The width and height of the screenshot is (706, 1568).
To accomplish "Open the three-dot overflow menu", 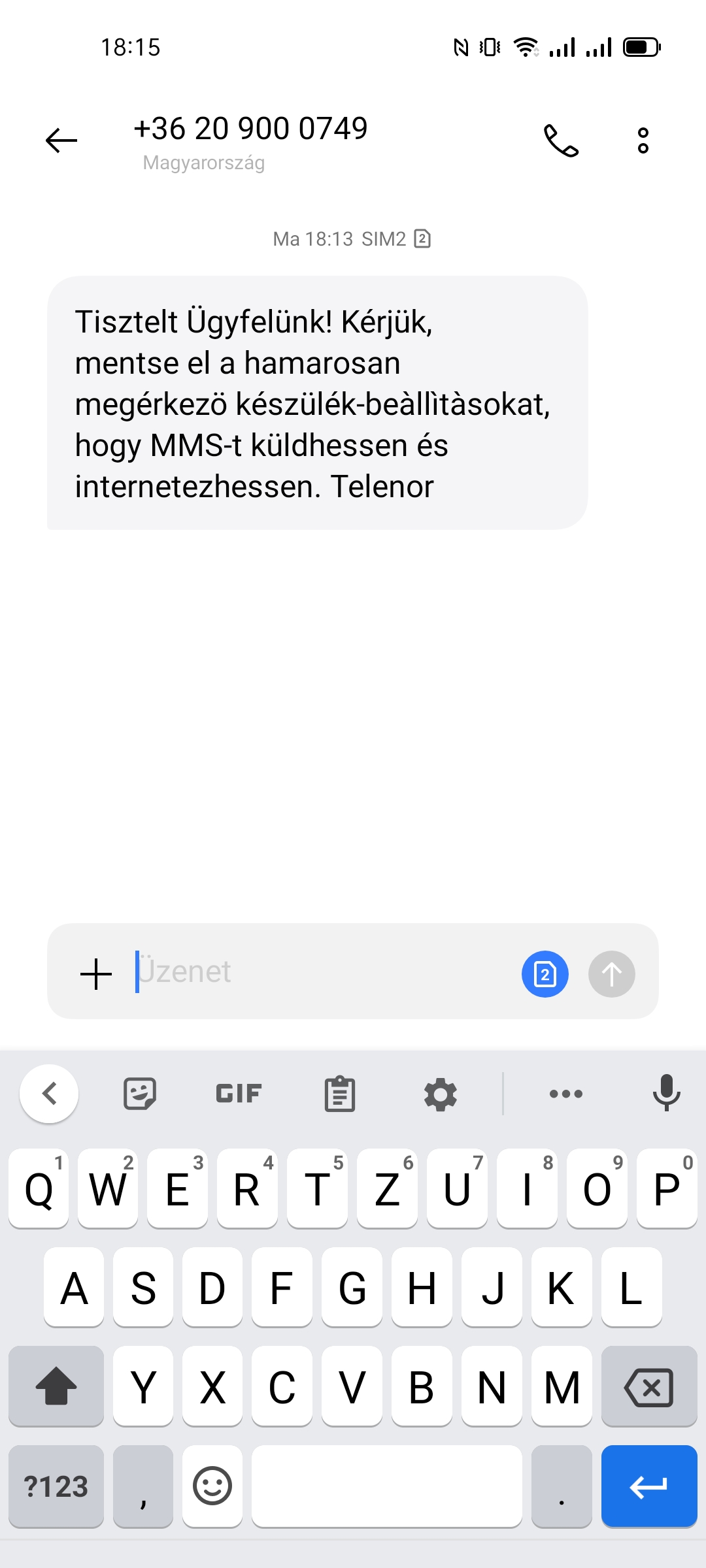I will [643, 140].
